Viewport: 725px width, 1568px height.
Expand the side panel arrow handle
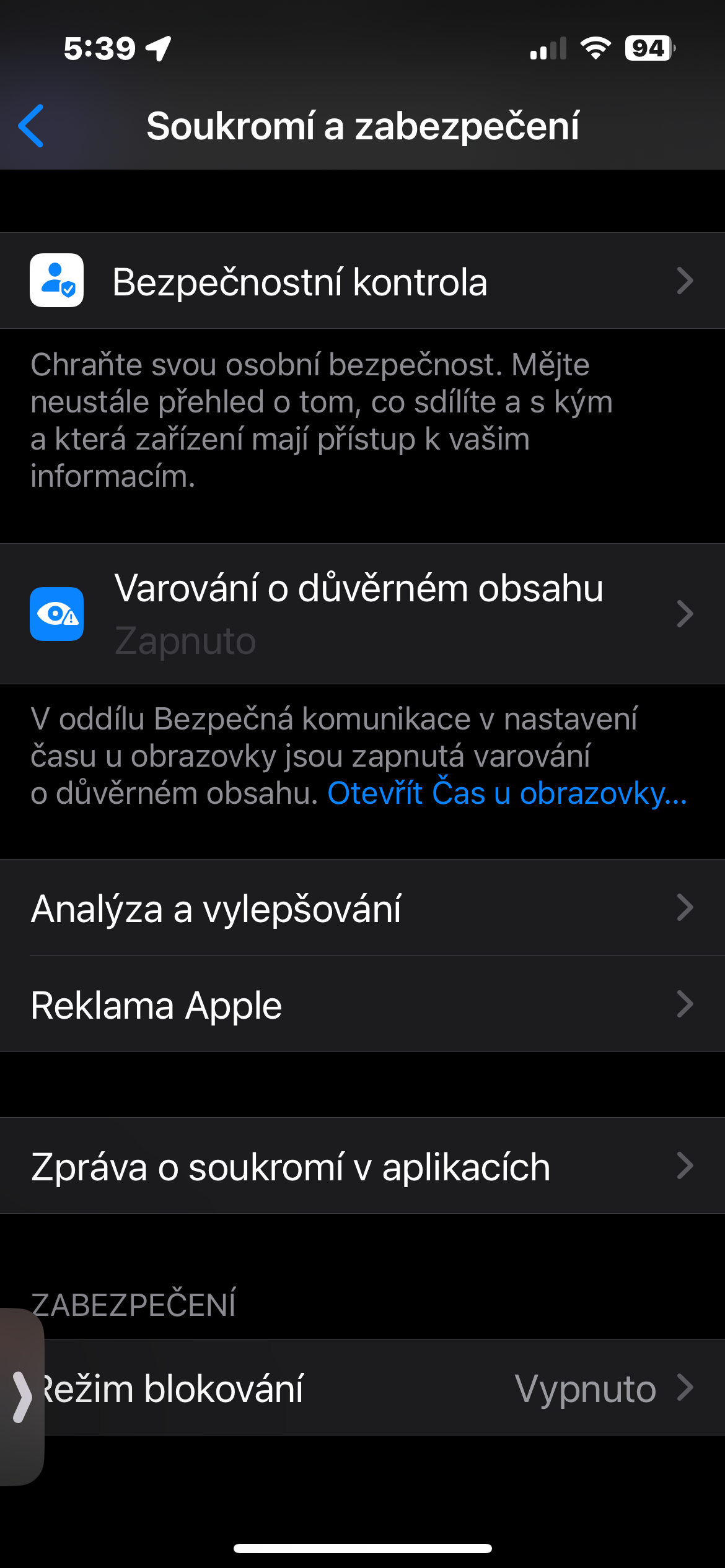click(x=22, y=1397)
